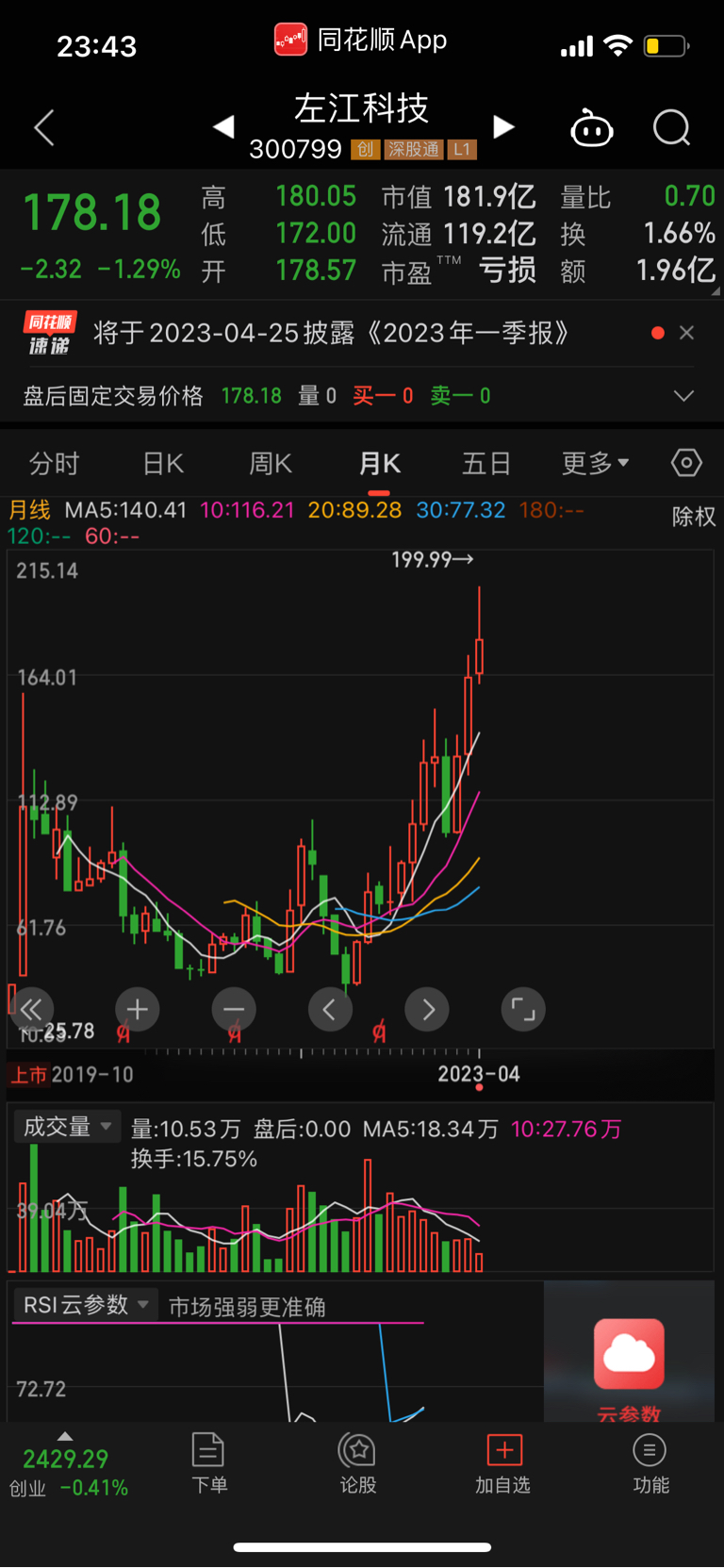Zoom in on the K-line chart with plus icon
Screen dimensions: 724x1568
[x=137, y=1009]
